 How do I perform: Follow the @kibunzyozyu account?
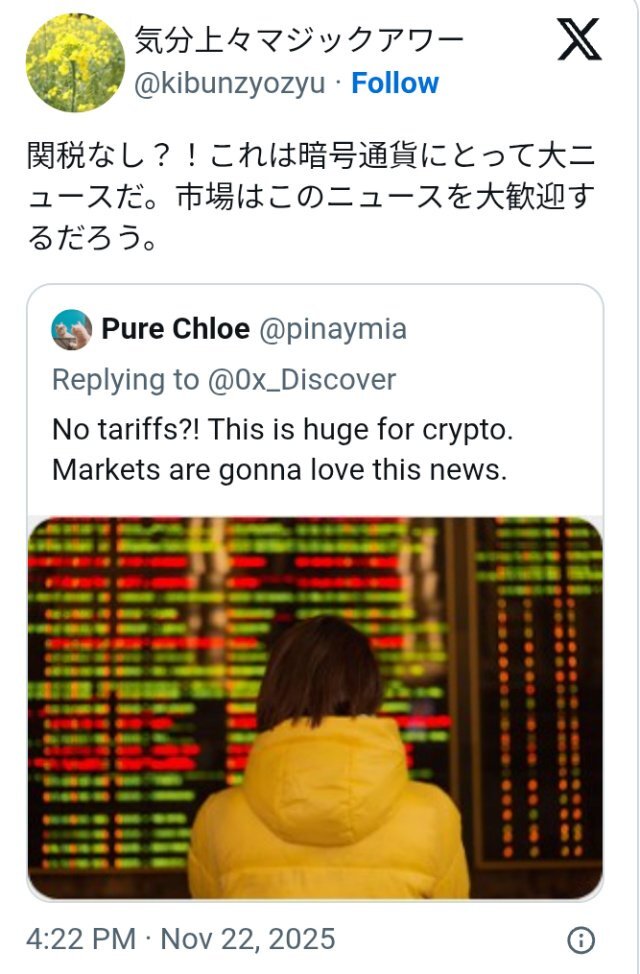click(395, 84)
